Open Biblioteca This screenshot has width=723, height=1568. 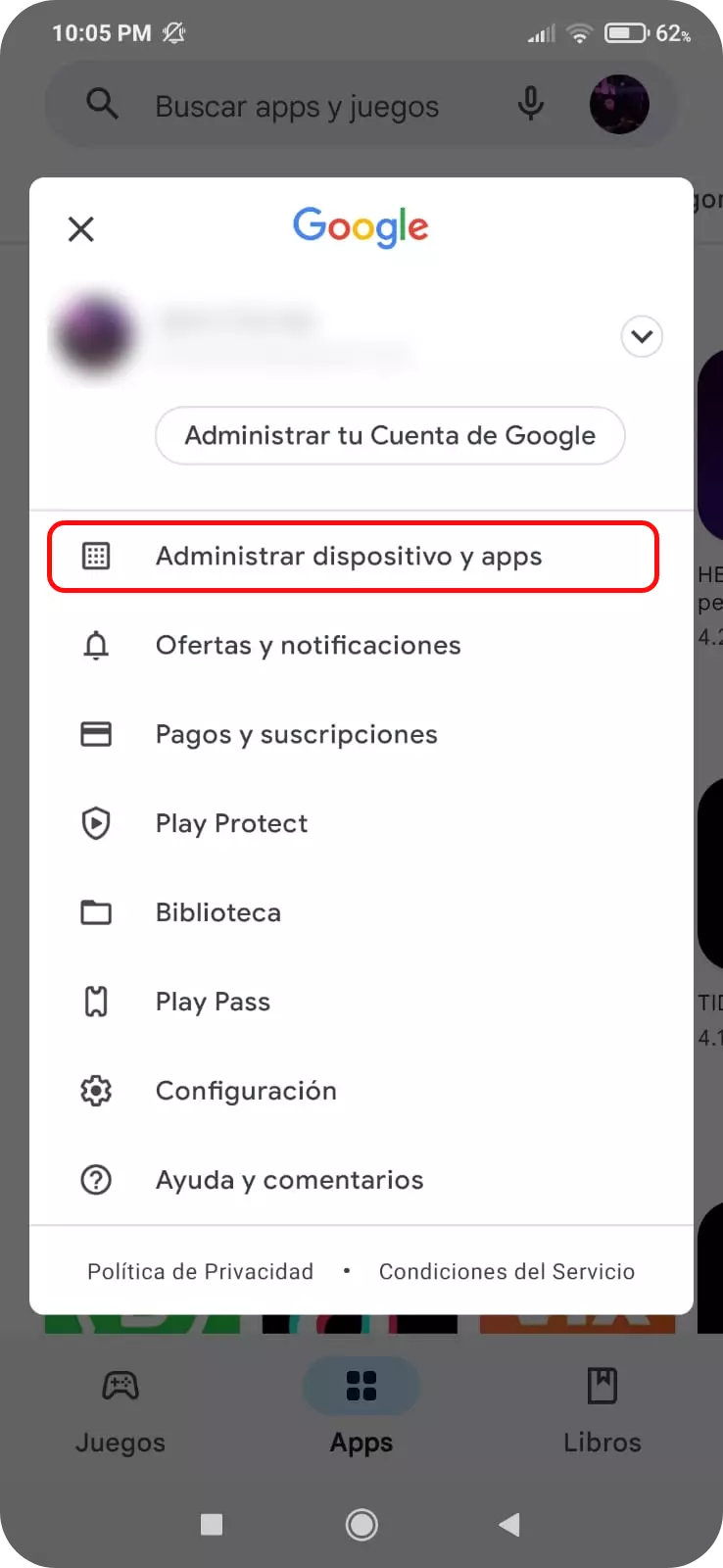point(217,913)
